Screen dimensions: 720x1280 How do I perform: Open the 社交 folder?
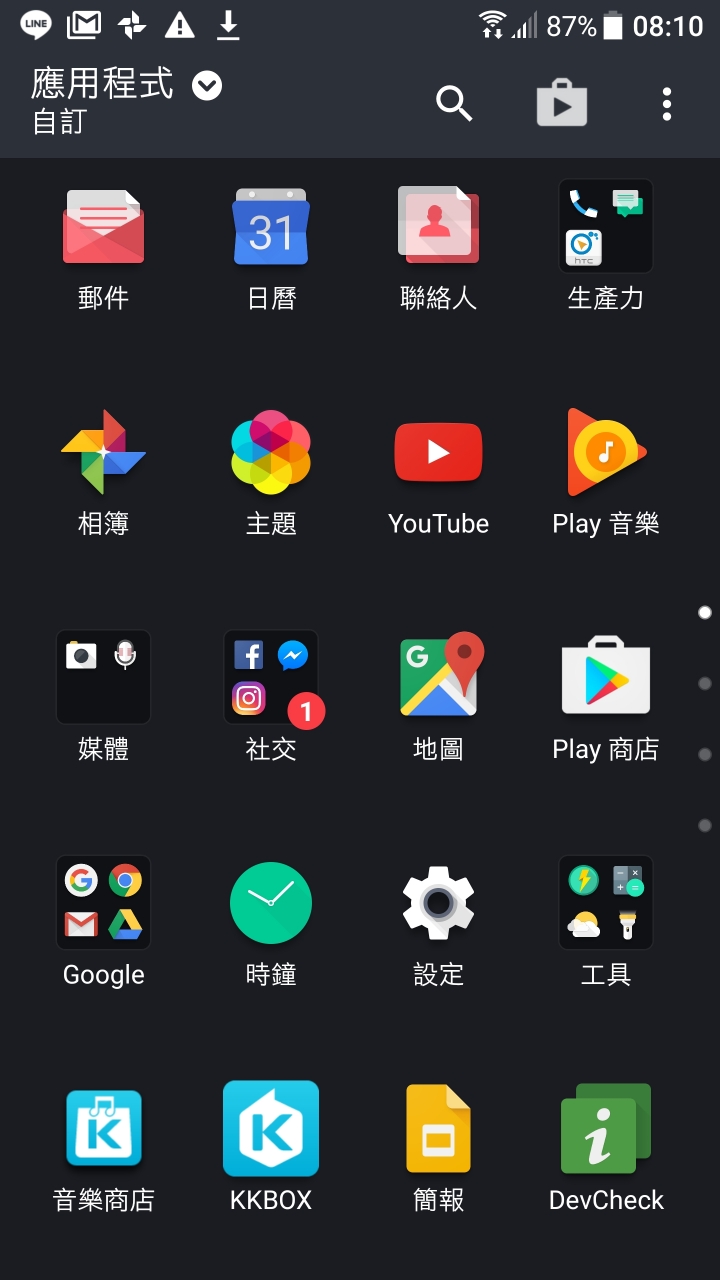(271, 678)
